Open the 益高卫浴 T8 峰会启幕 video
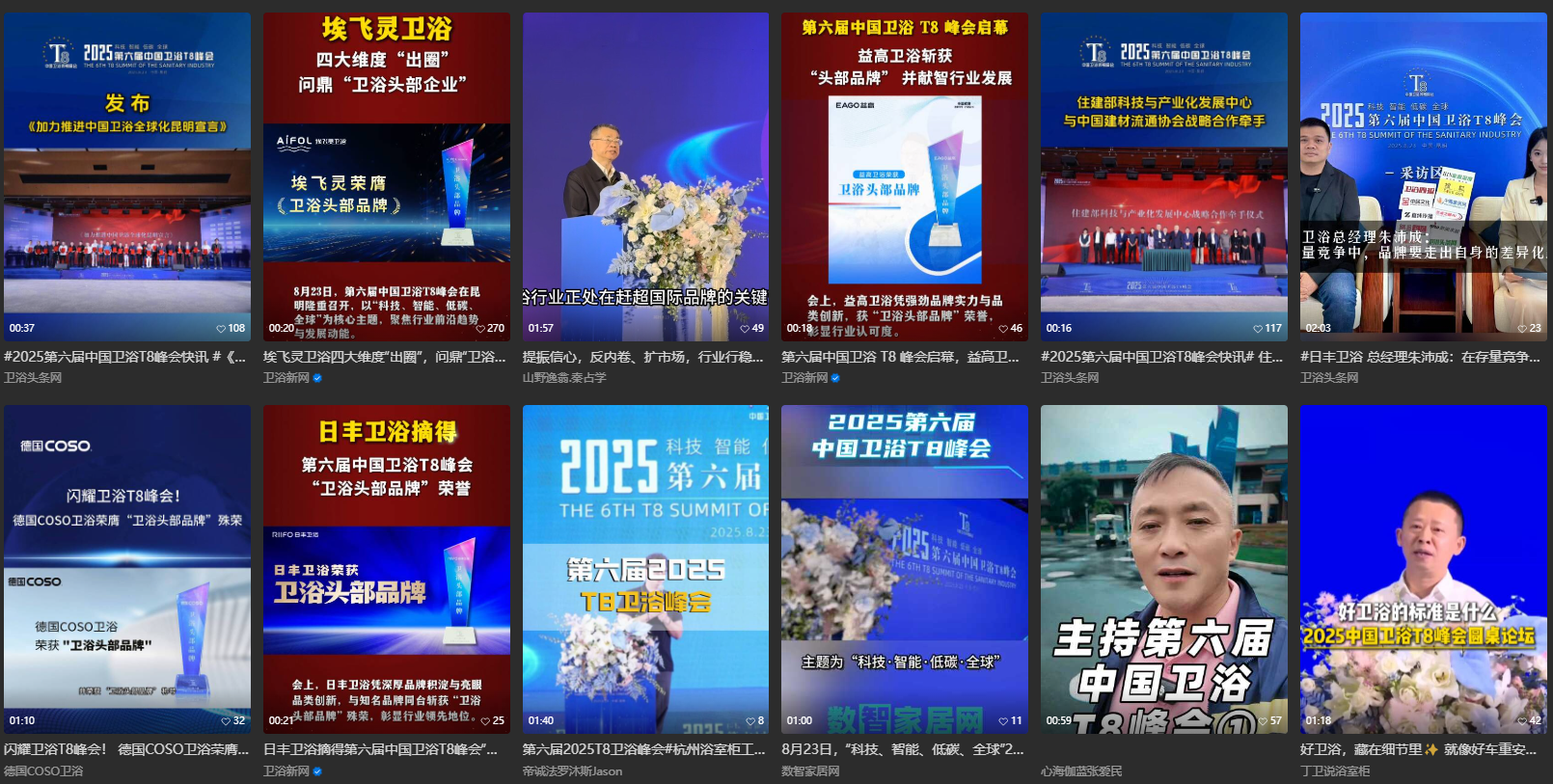Screen dimensions: 1553x784 coord(904,176)
